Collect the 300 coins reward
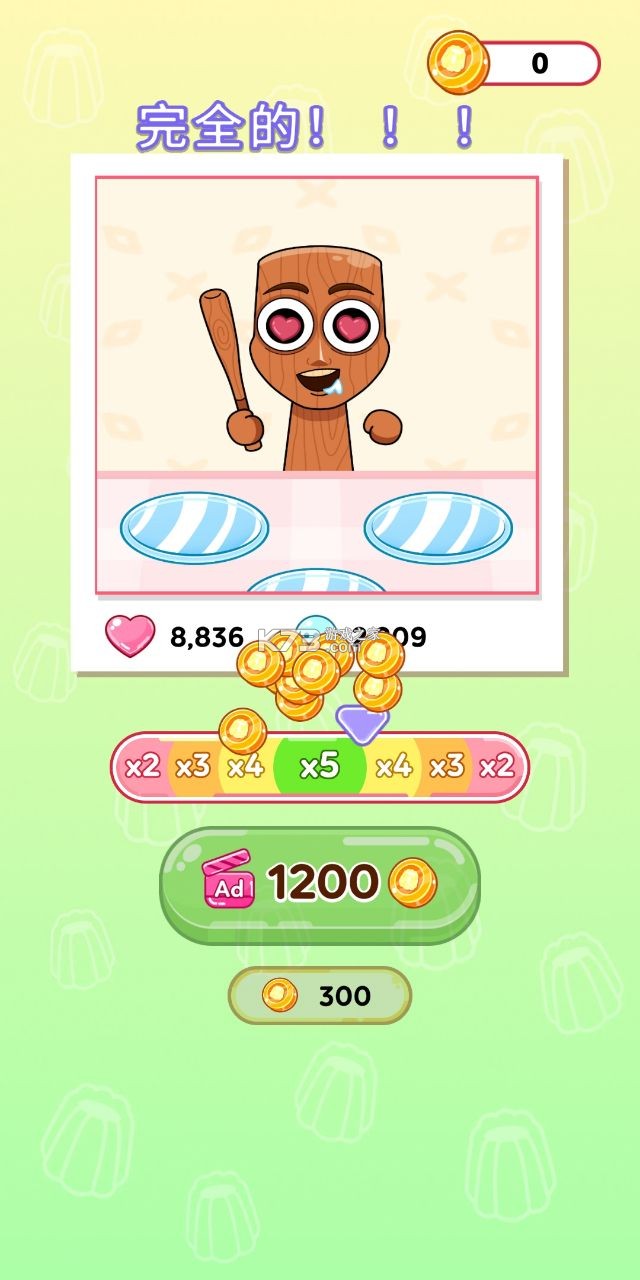The height and width of the screenshot is (1280, 640). click(320, 995)
